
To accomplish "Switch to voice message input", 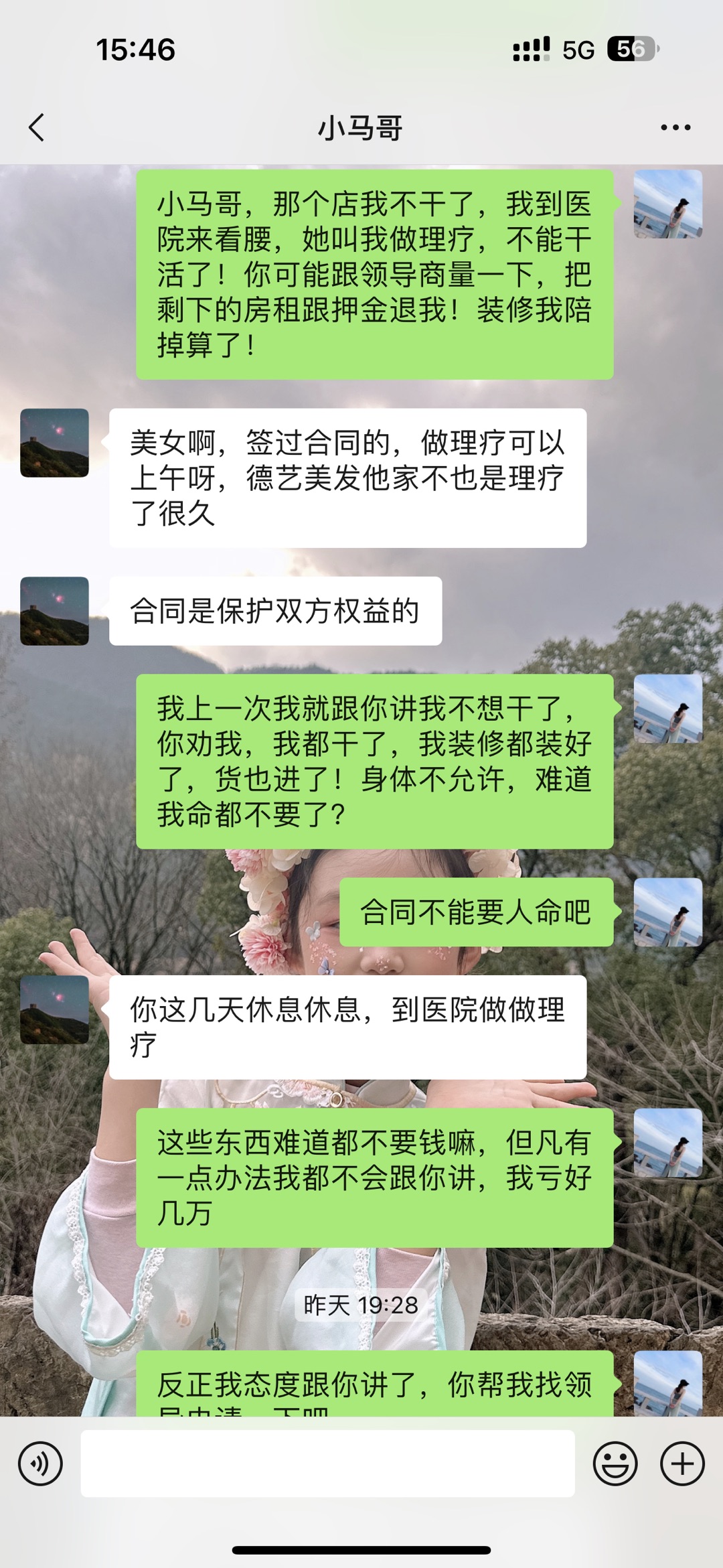I will point(41,1464).
